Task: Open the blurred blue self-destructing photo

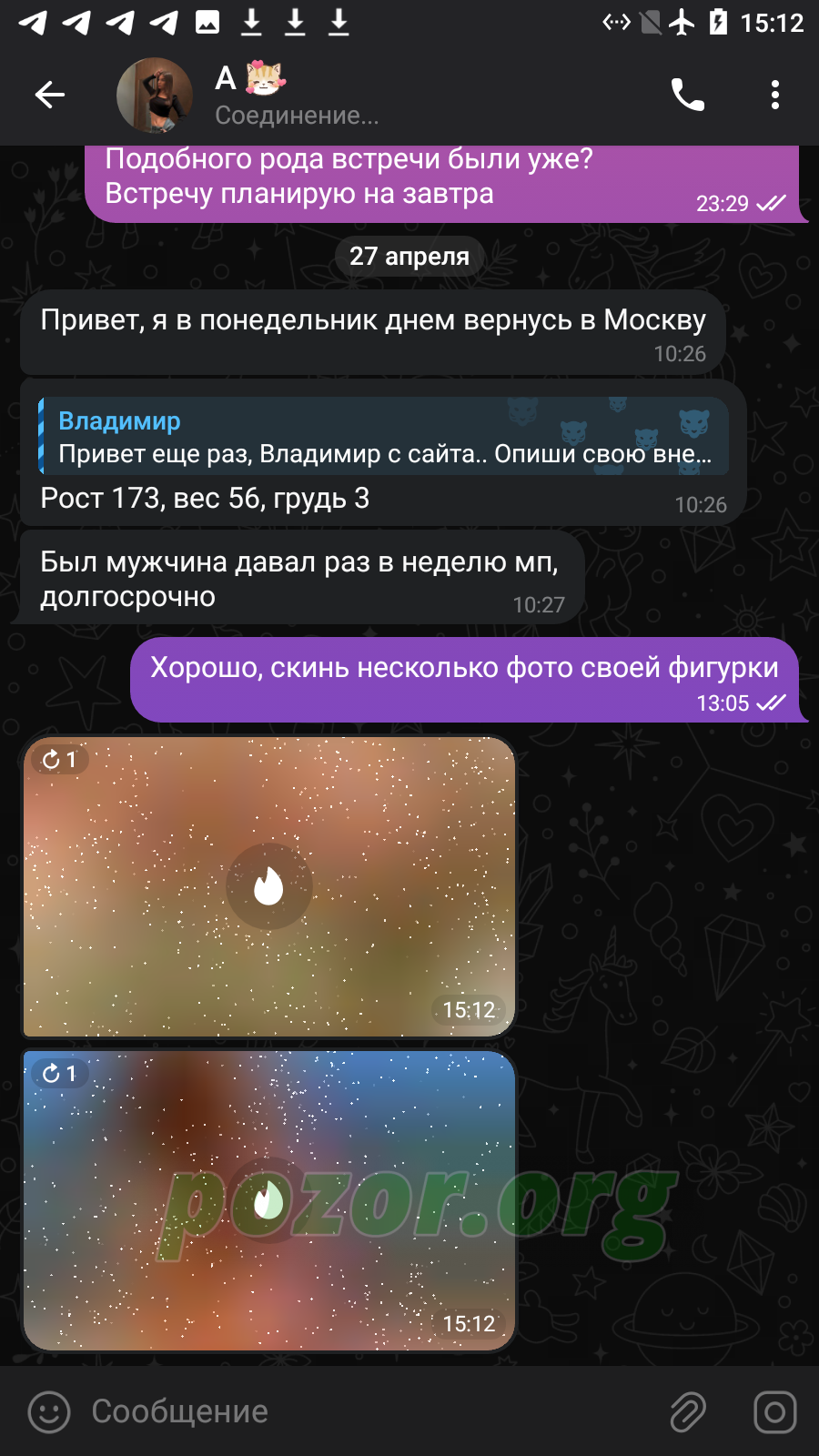Action: click(x=269, y=1200)
